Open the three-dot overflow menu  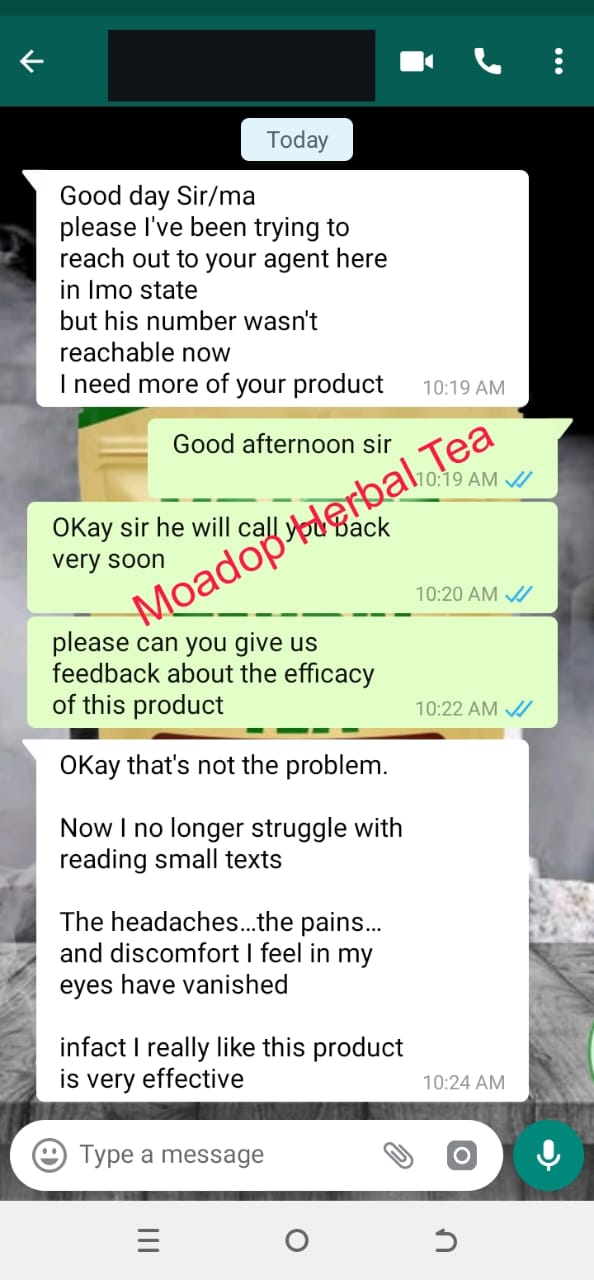pyautogui.click(x=558, y=62)
